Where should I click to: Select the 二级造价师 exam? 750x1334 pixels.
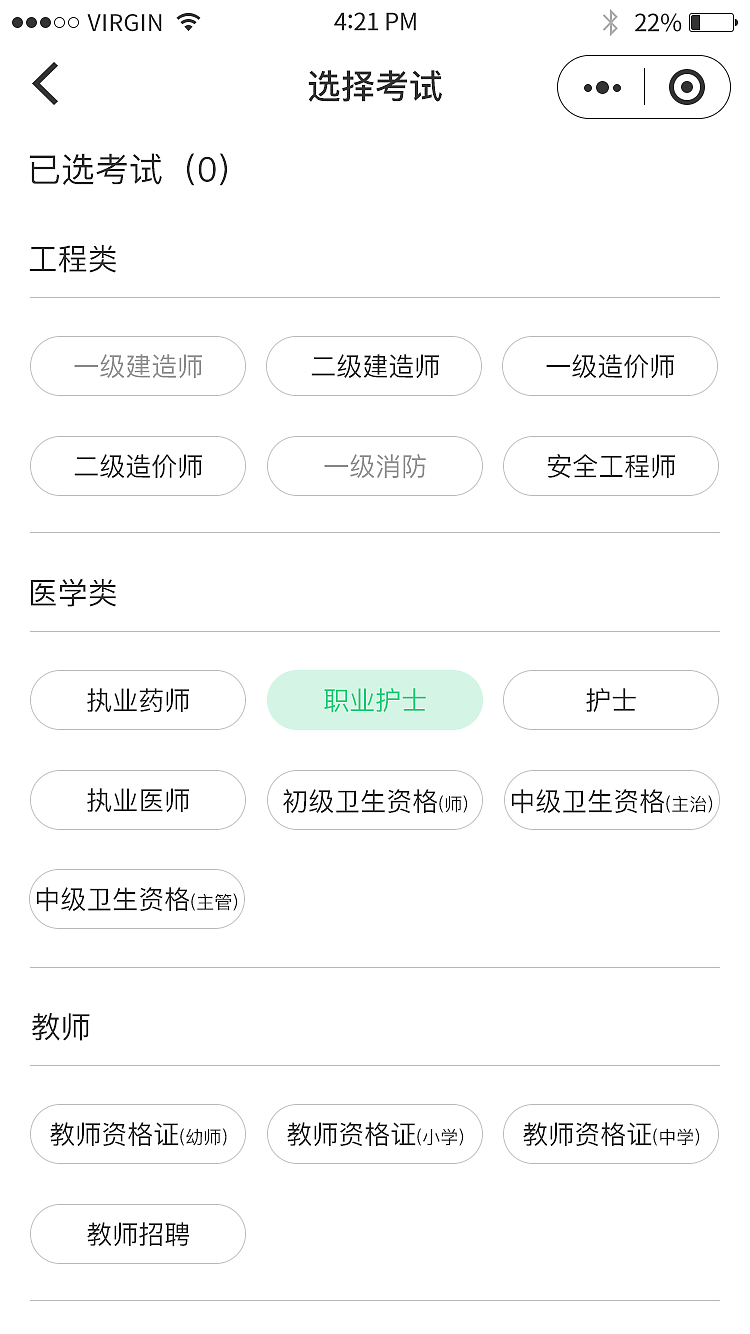tap(137, 466)
